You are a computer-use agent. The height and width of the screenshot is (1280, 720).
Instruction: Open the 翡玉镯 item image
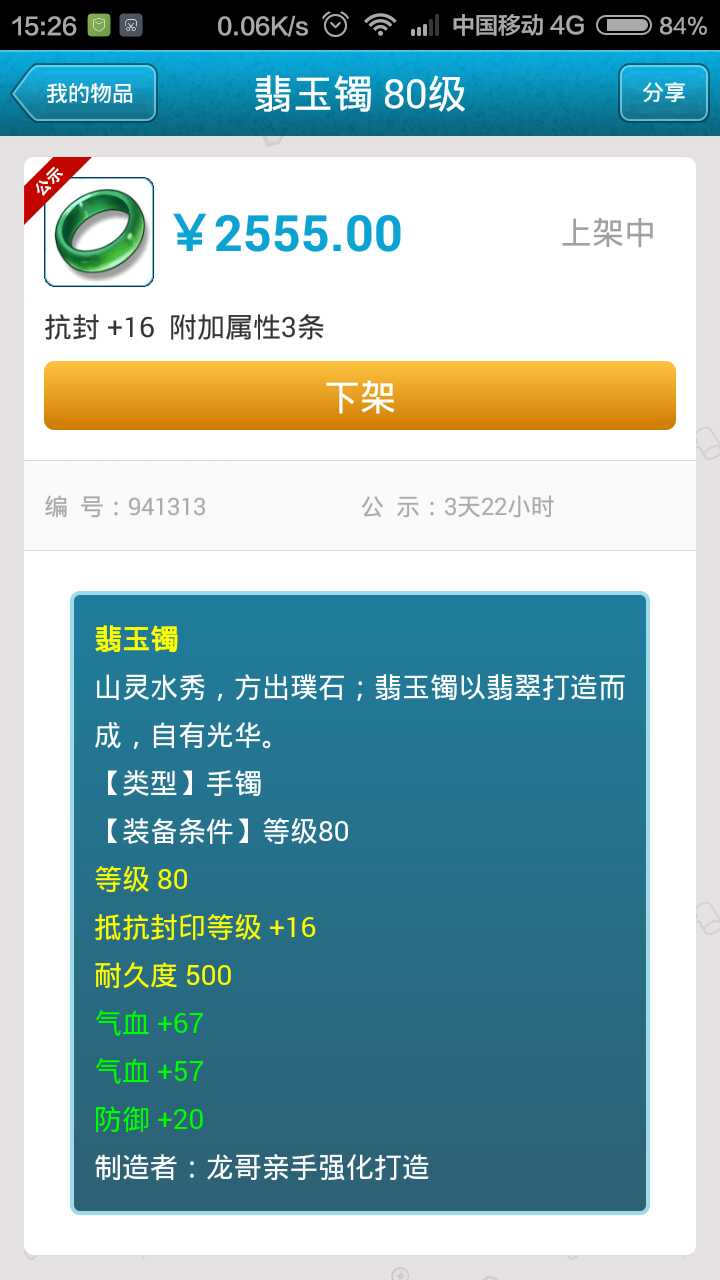(99, 232)
